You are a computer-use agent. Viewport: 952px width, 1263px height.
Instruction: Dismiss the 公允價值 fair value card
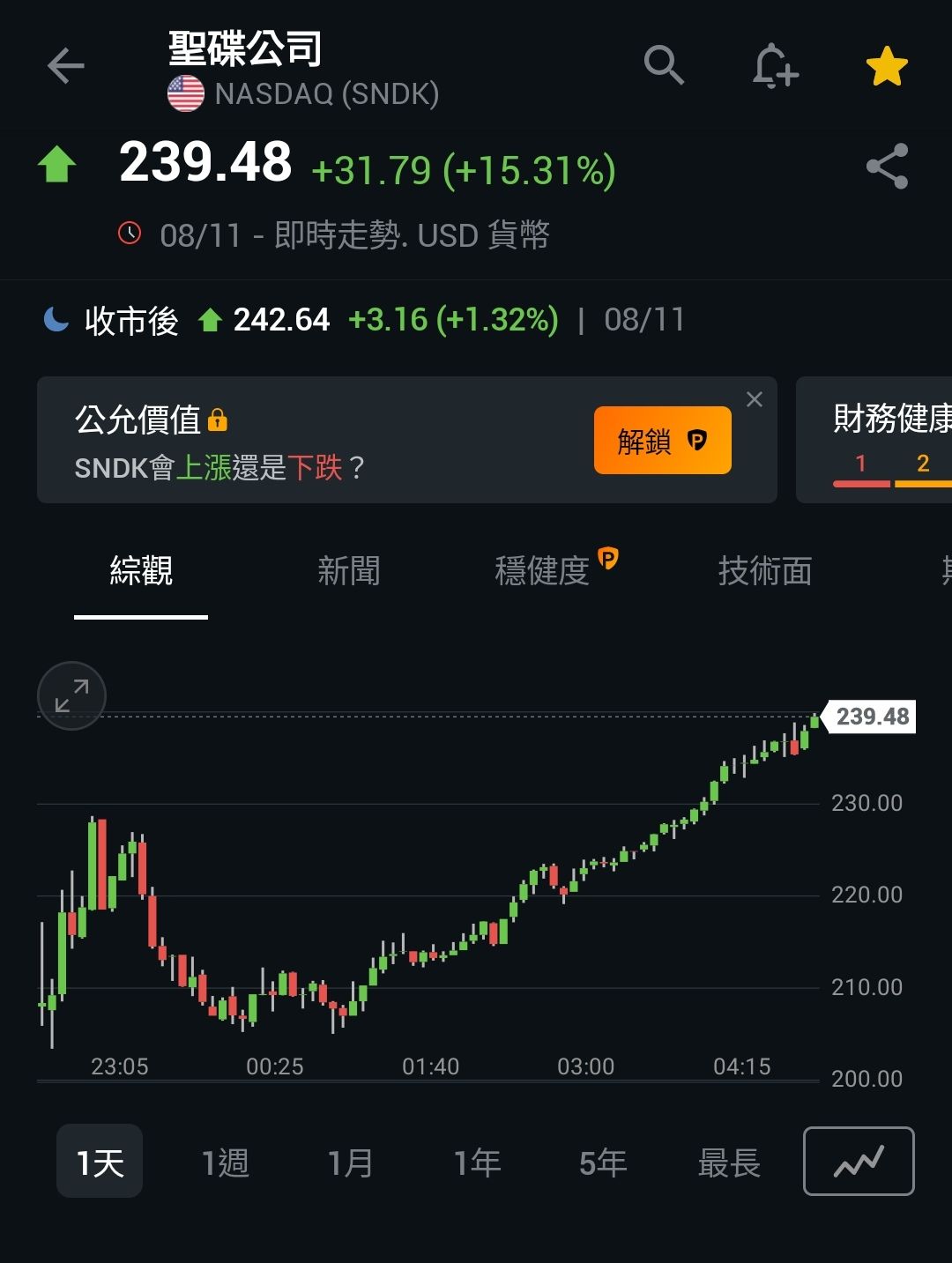(x=755, y=399)
